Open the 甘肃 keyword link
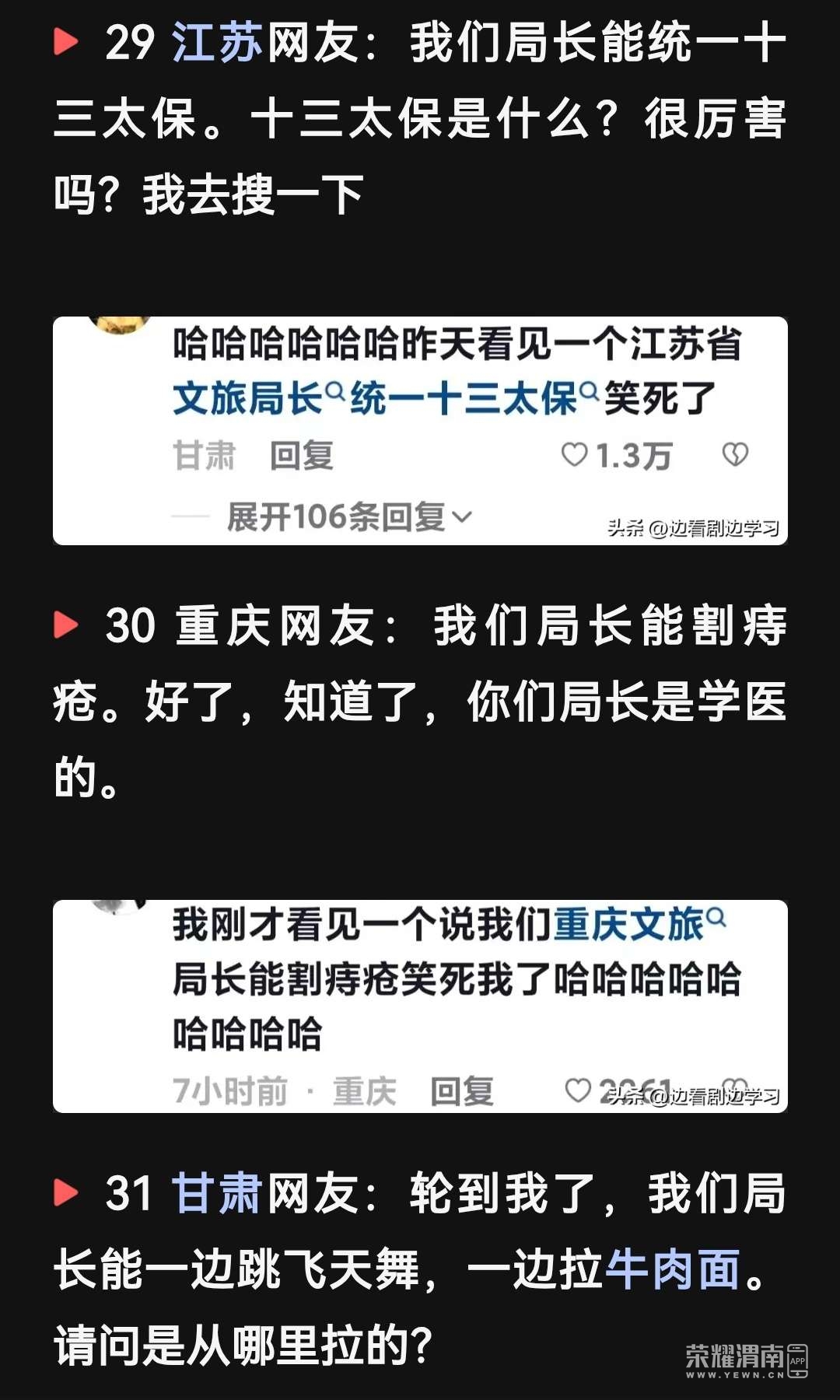 (217, 1194)
